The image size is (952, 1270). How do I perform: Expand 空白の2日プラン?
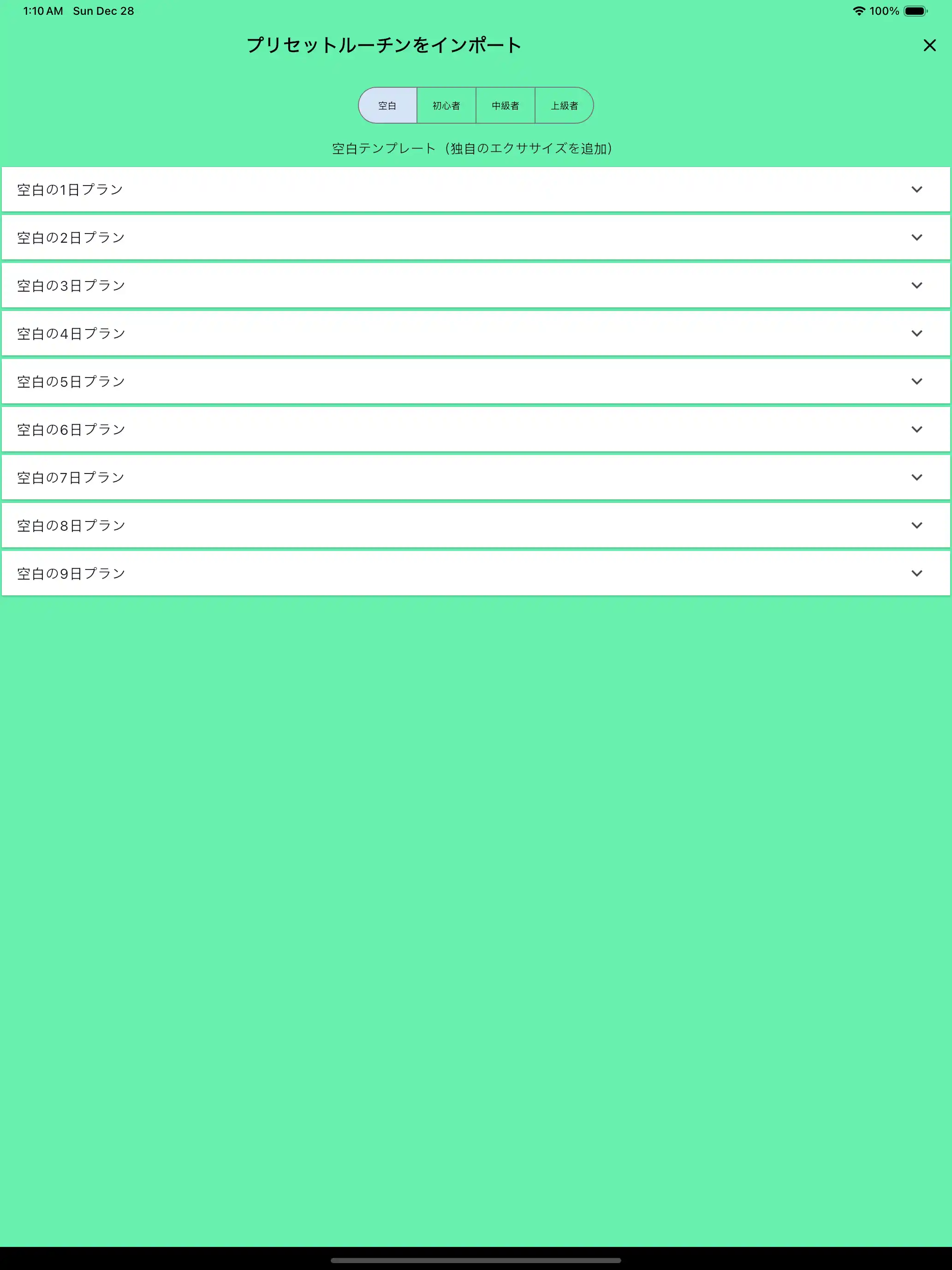coord(916,238)
